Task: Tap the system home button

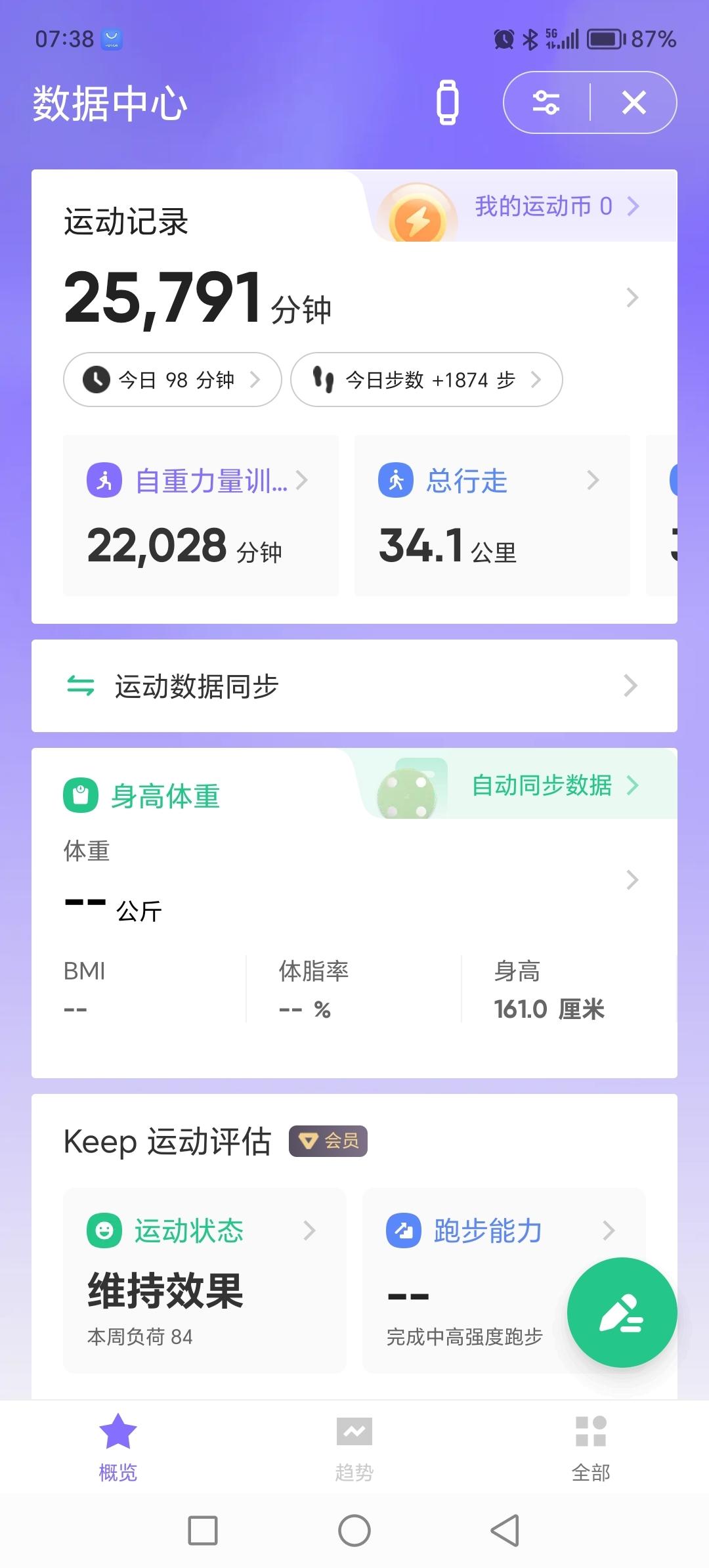Action: [354, 1531]
